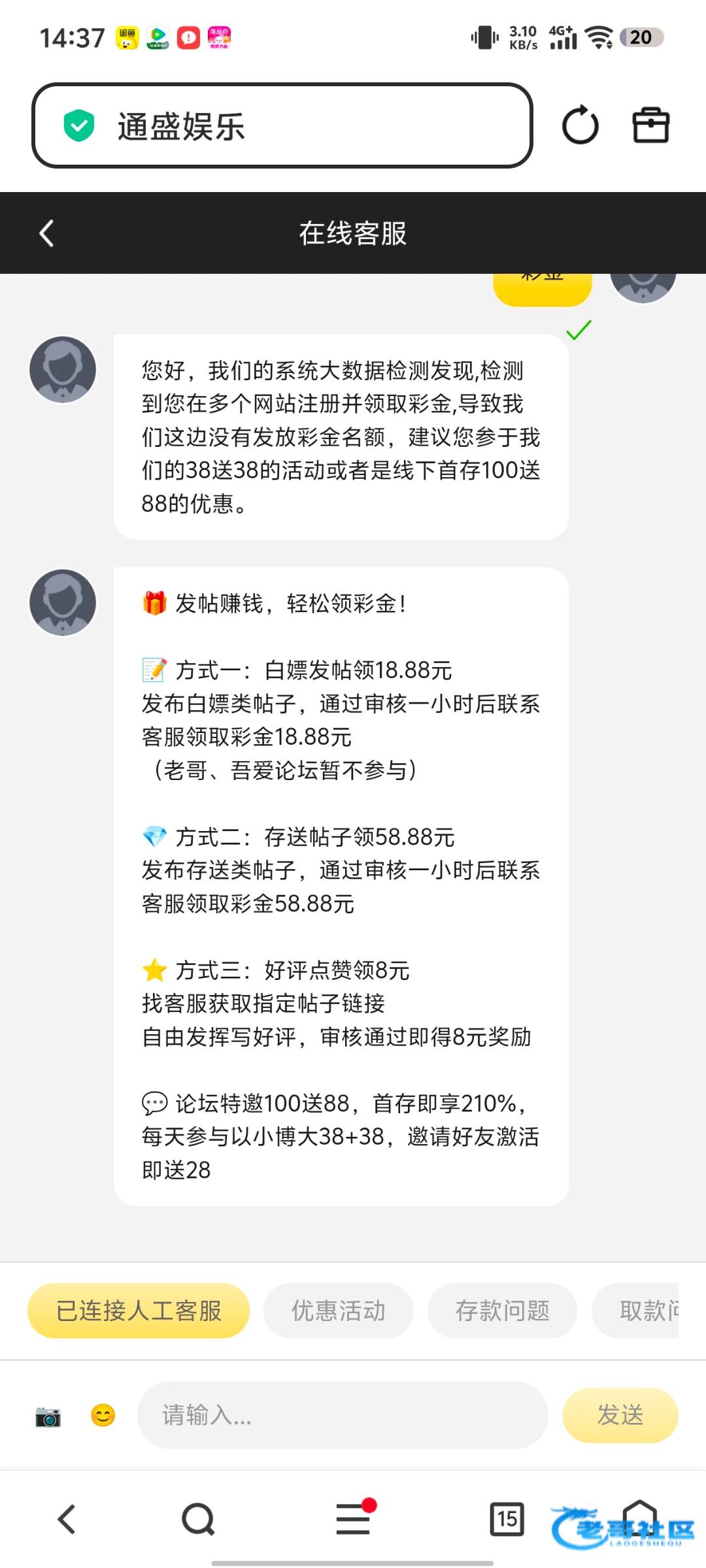
Task: View the 15 open browser tabs
Action: pos(507,1518)
